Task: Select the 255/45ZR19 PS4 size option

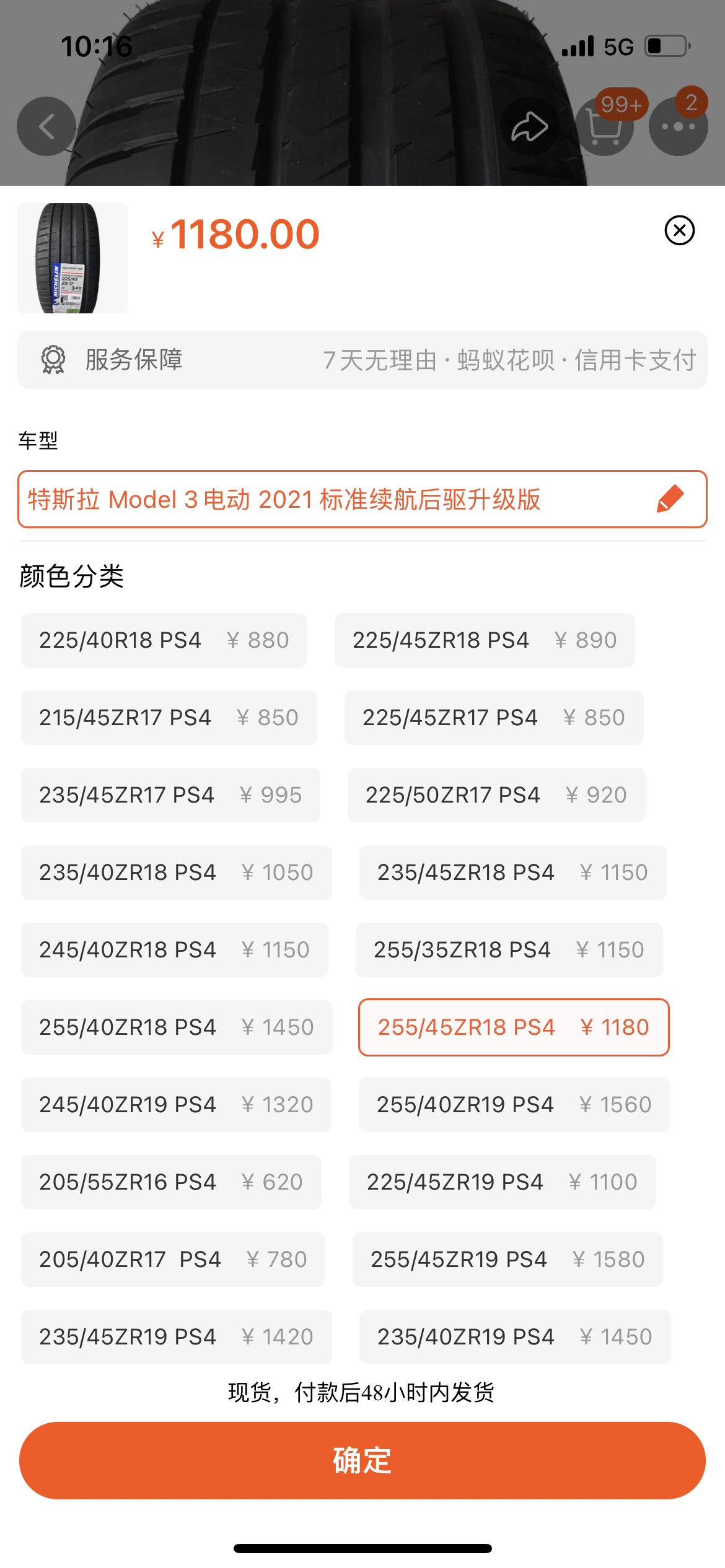Action: (x=507, y=1260)
